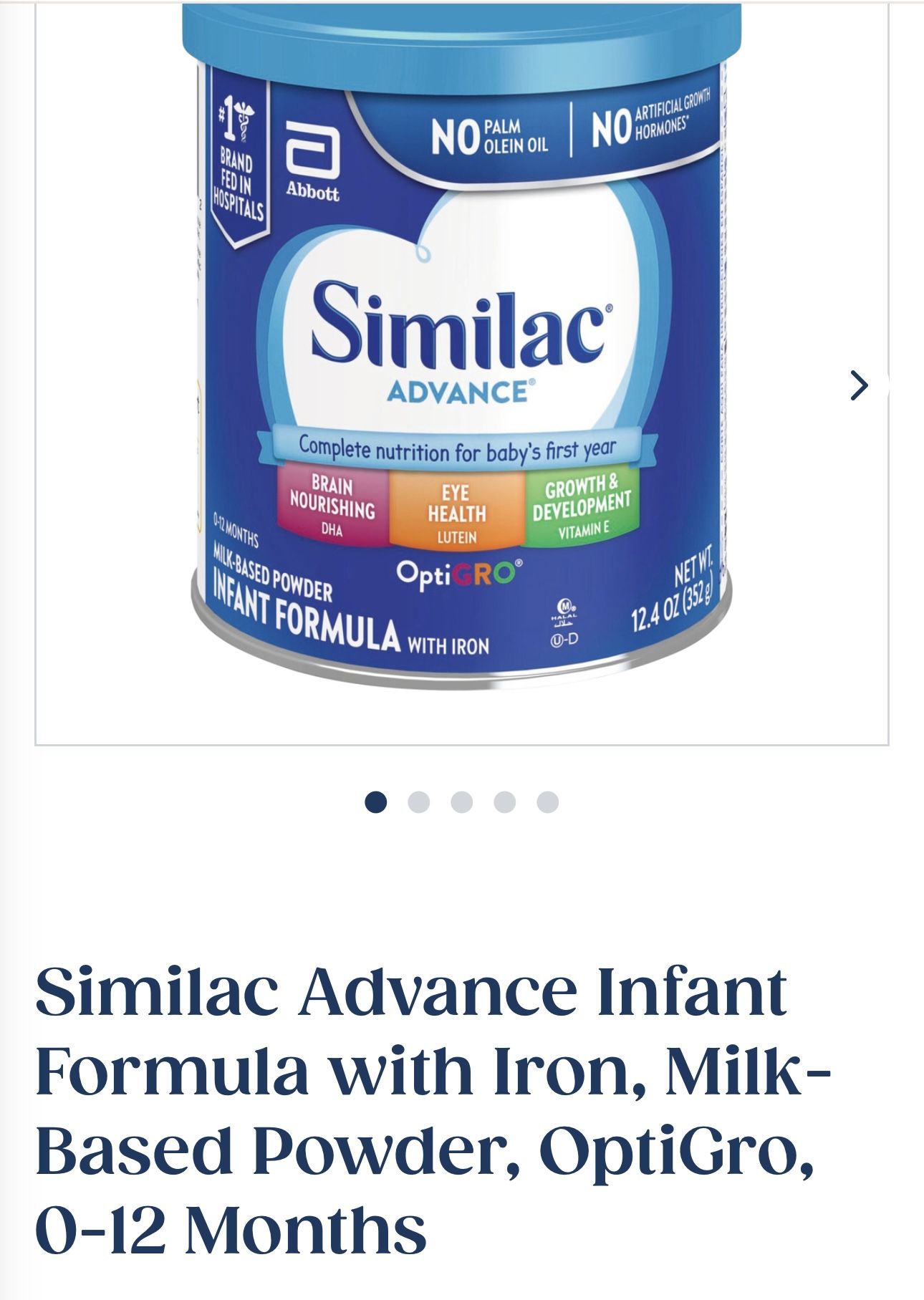The height and width of the screenshot is (1300, 924).
Task: Jump to the second carousel dot
Action: [x=418, y=802]
